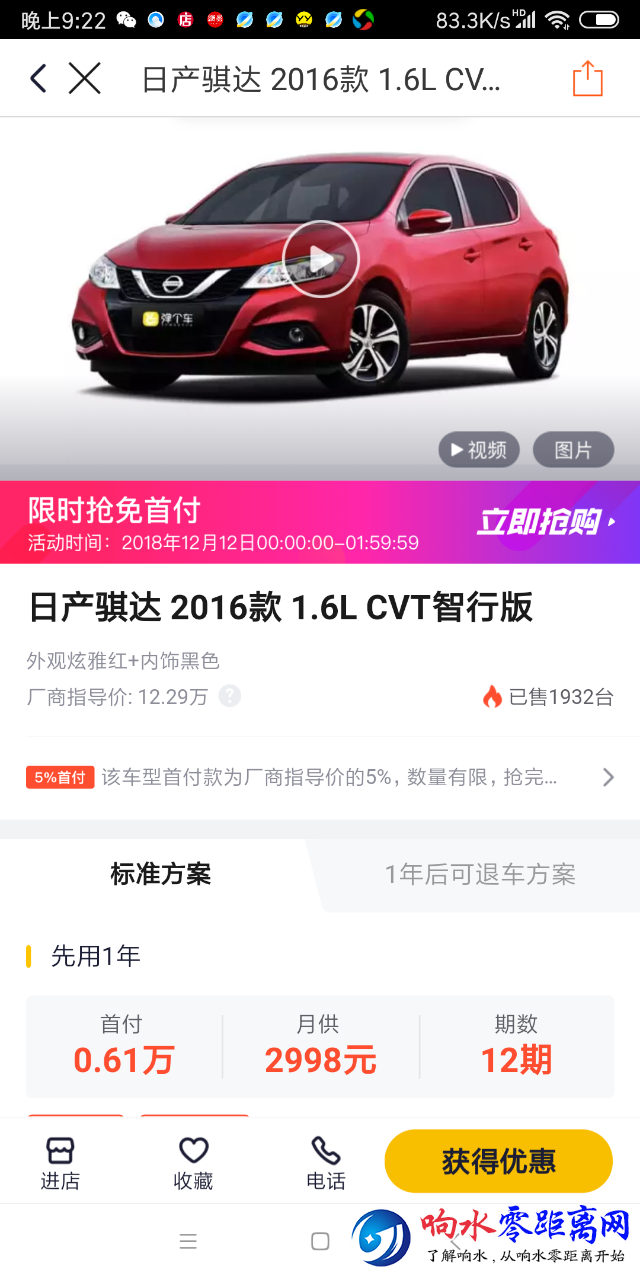Switch to 1年后可退车方案 tab
Viewport: 640px width, 1280px height.
click(480, 874)
